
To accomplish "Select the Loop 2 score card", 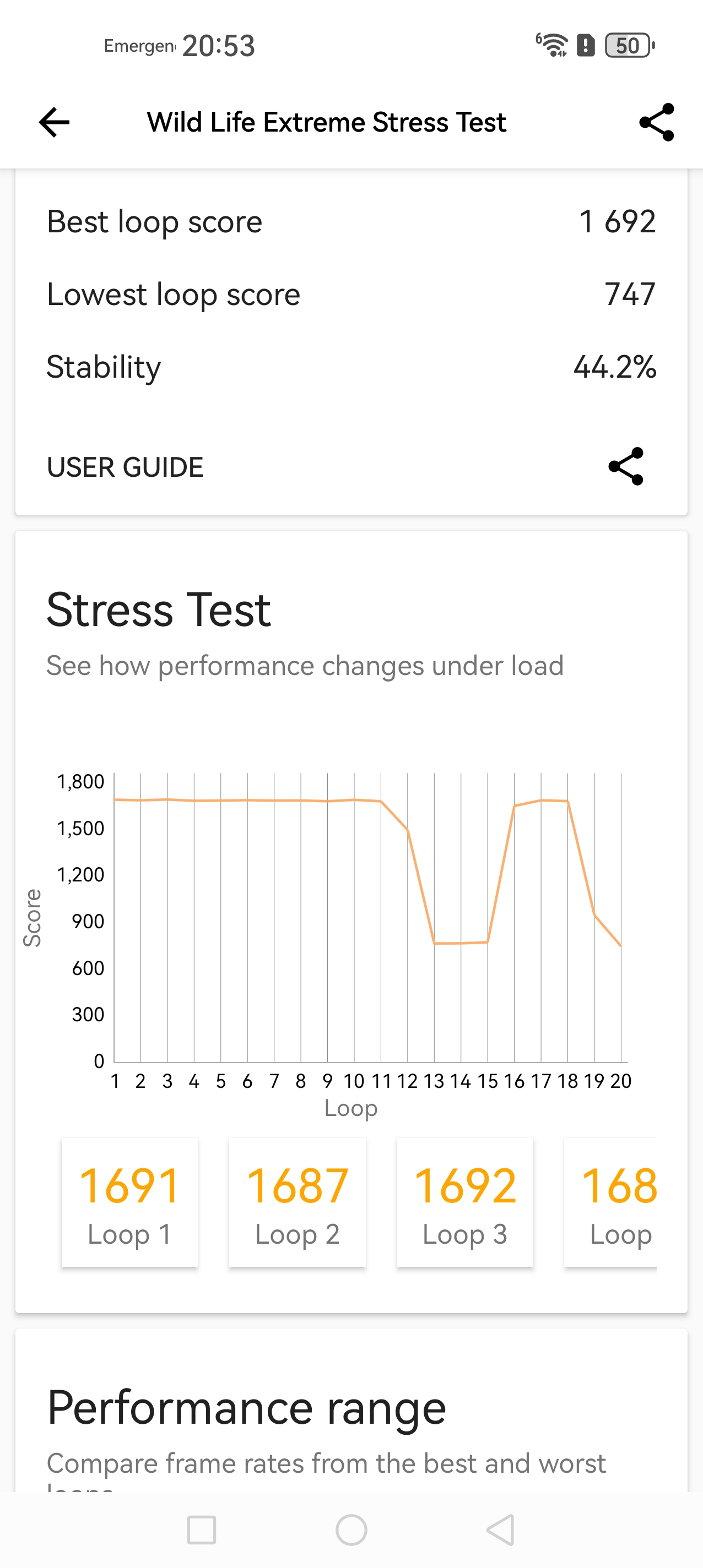I will pyautogui.click(x=298, y=1201).
